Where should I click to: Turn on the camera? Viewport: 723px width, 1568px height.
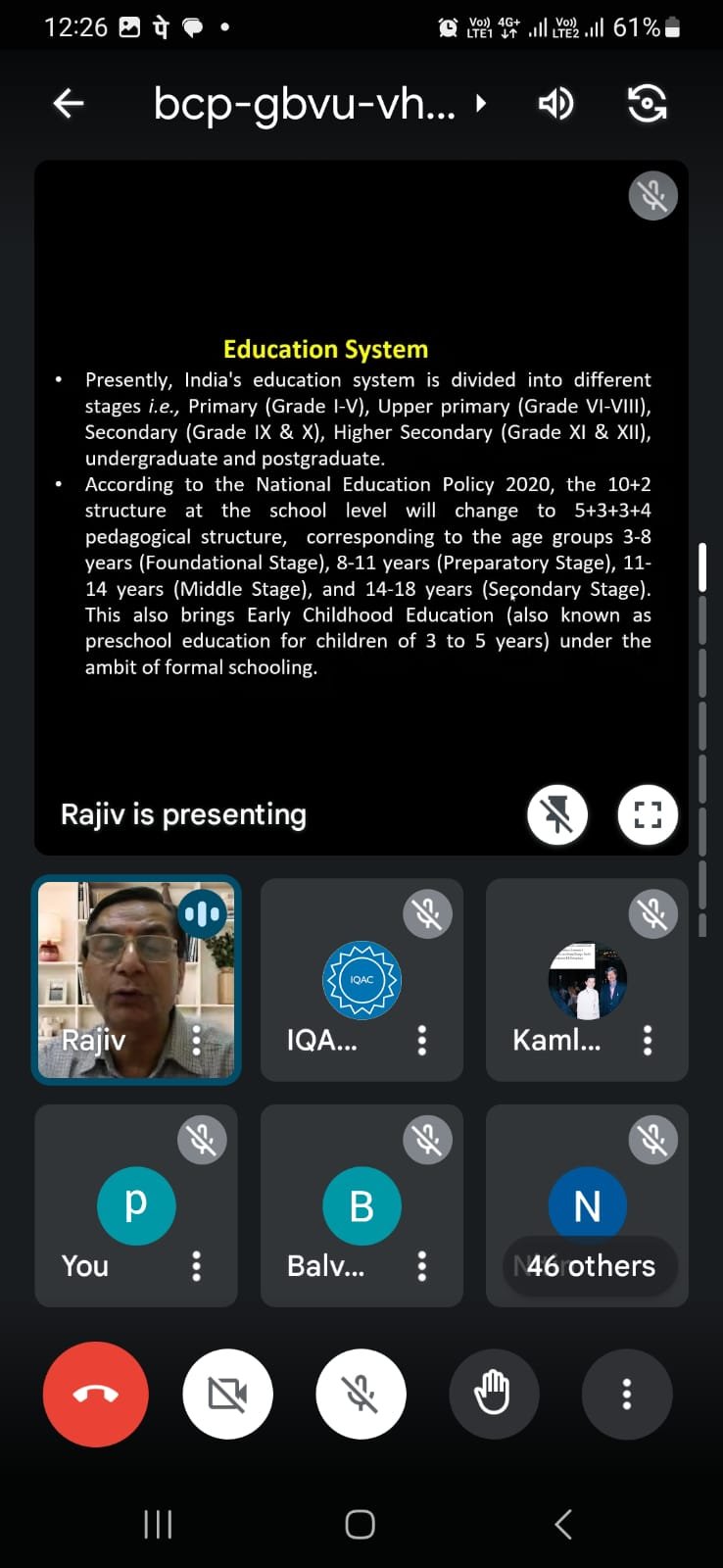coord(227,1394)
